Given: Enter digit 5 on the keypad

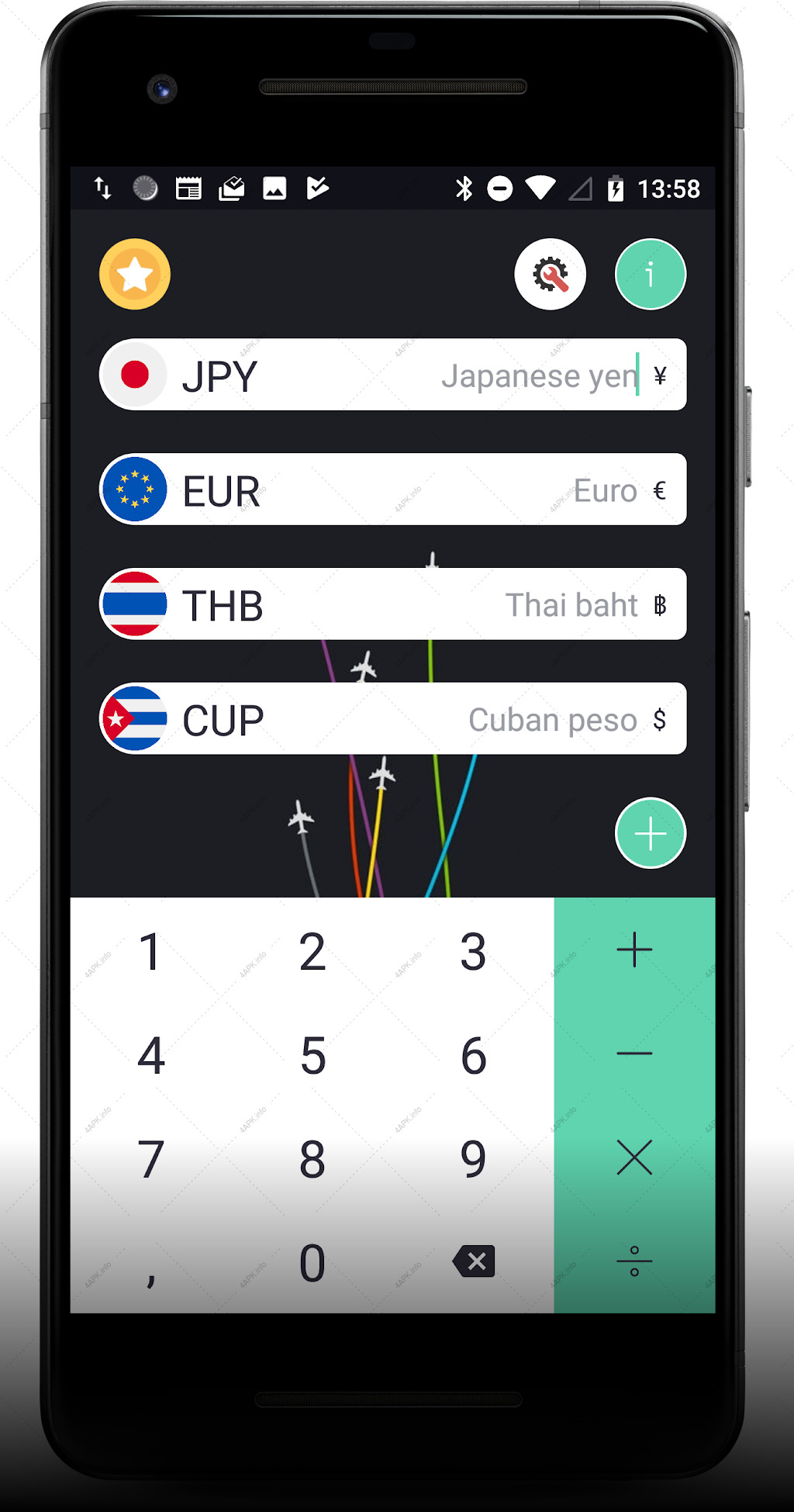Looking at the screenshot, I should (312, 1054).
